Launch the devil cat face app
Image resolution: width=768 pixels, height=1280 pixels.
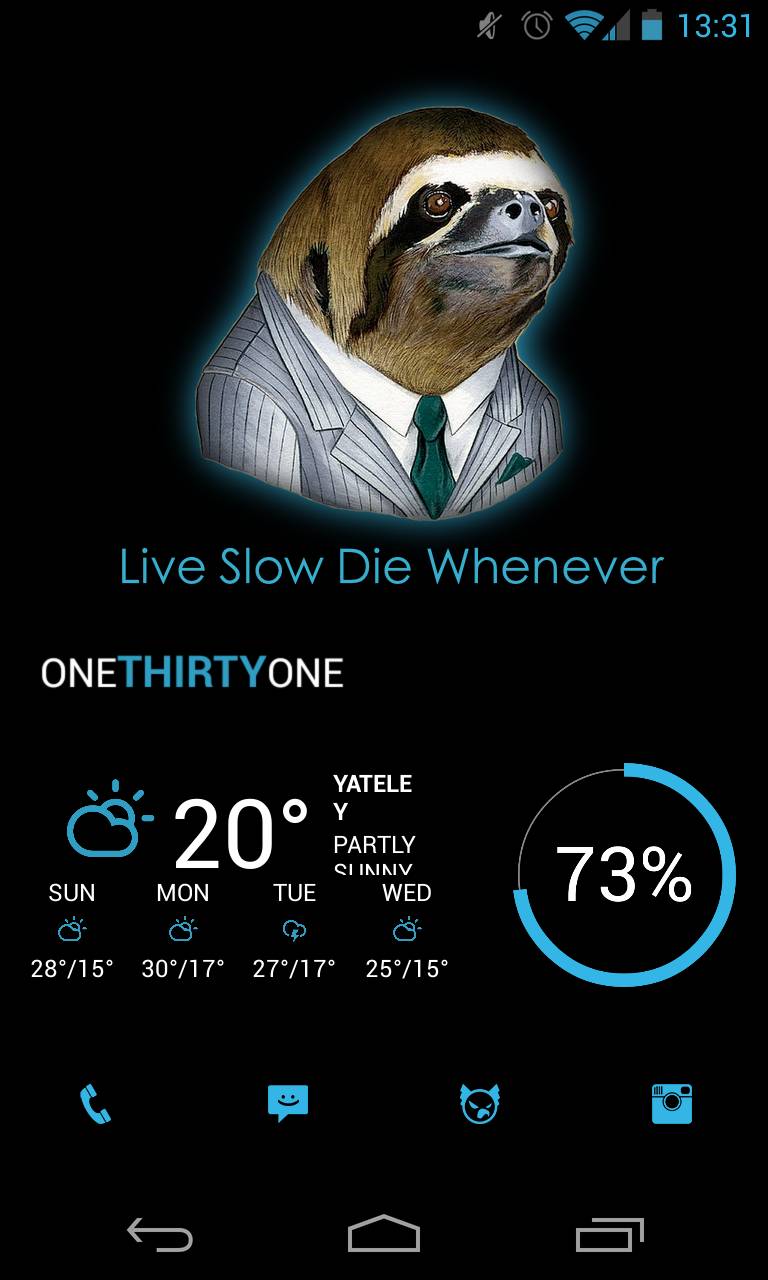(480, 1104)
